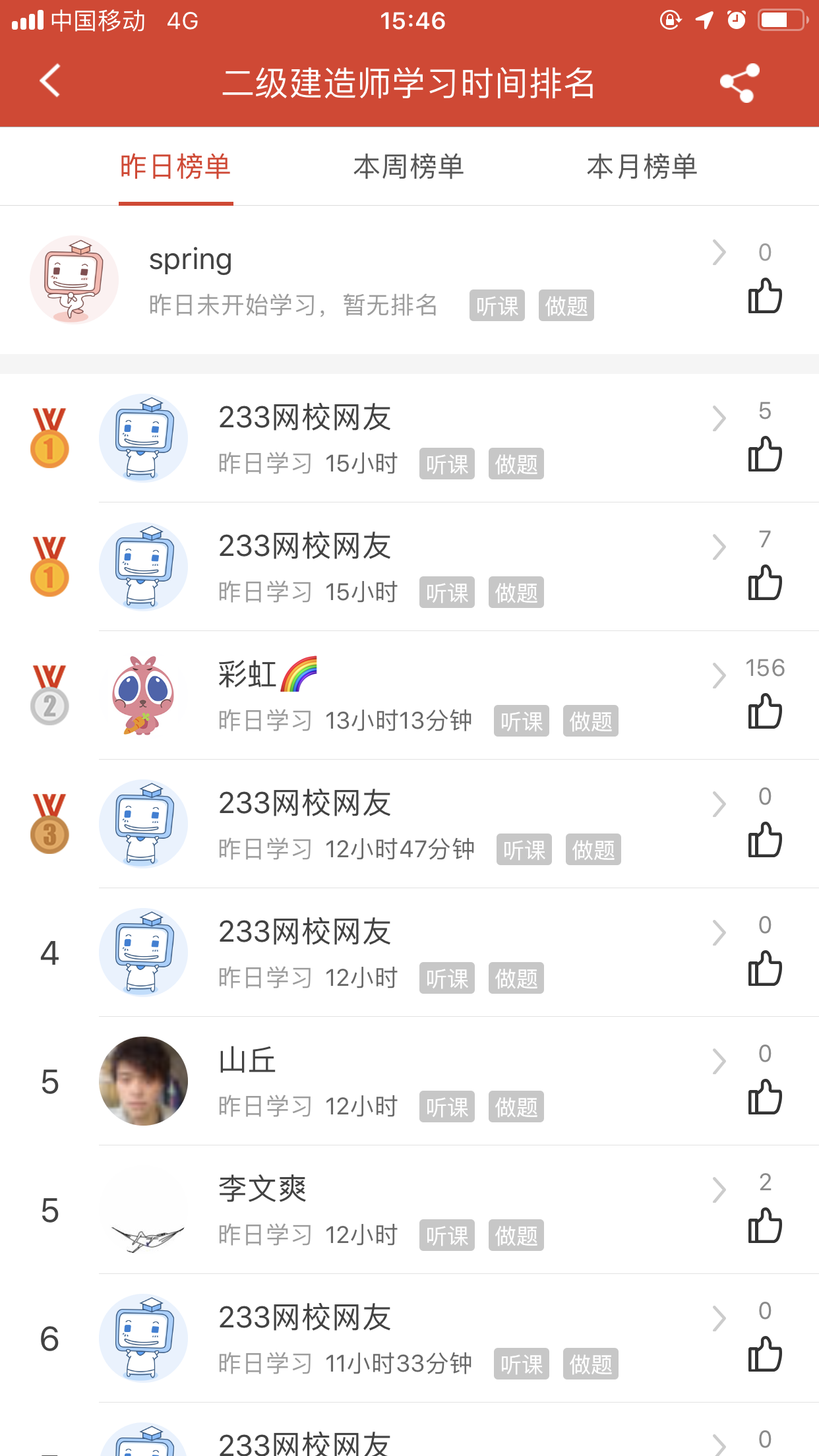Like 李文爽's study record
Viewport: 819px width, 1456px height.
(765, 1225)
